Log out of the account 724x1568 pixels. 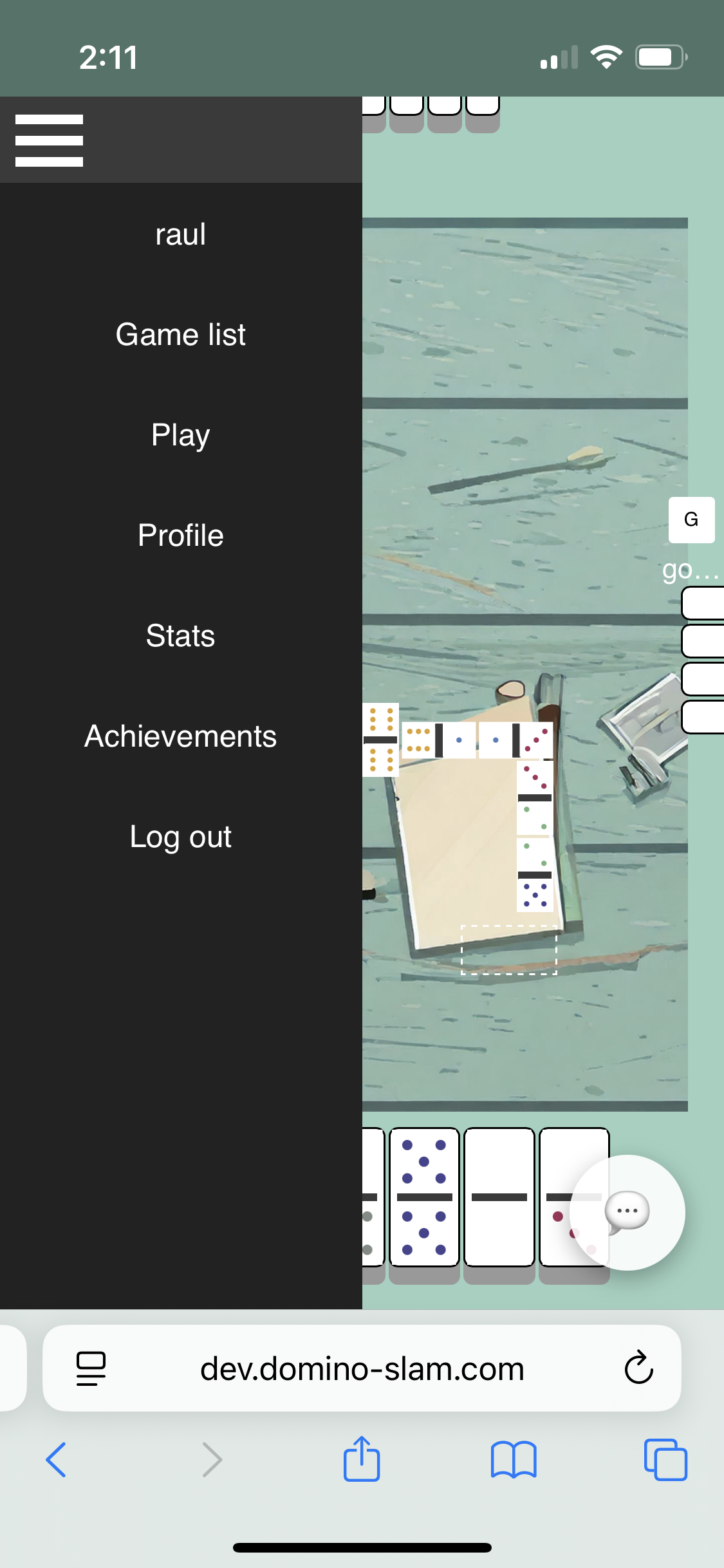tap(181, 837)
